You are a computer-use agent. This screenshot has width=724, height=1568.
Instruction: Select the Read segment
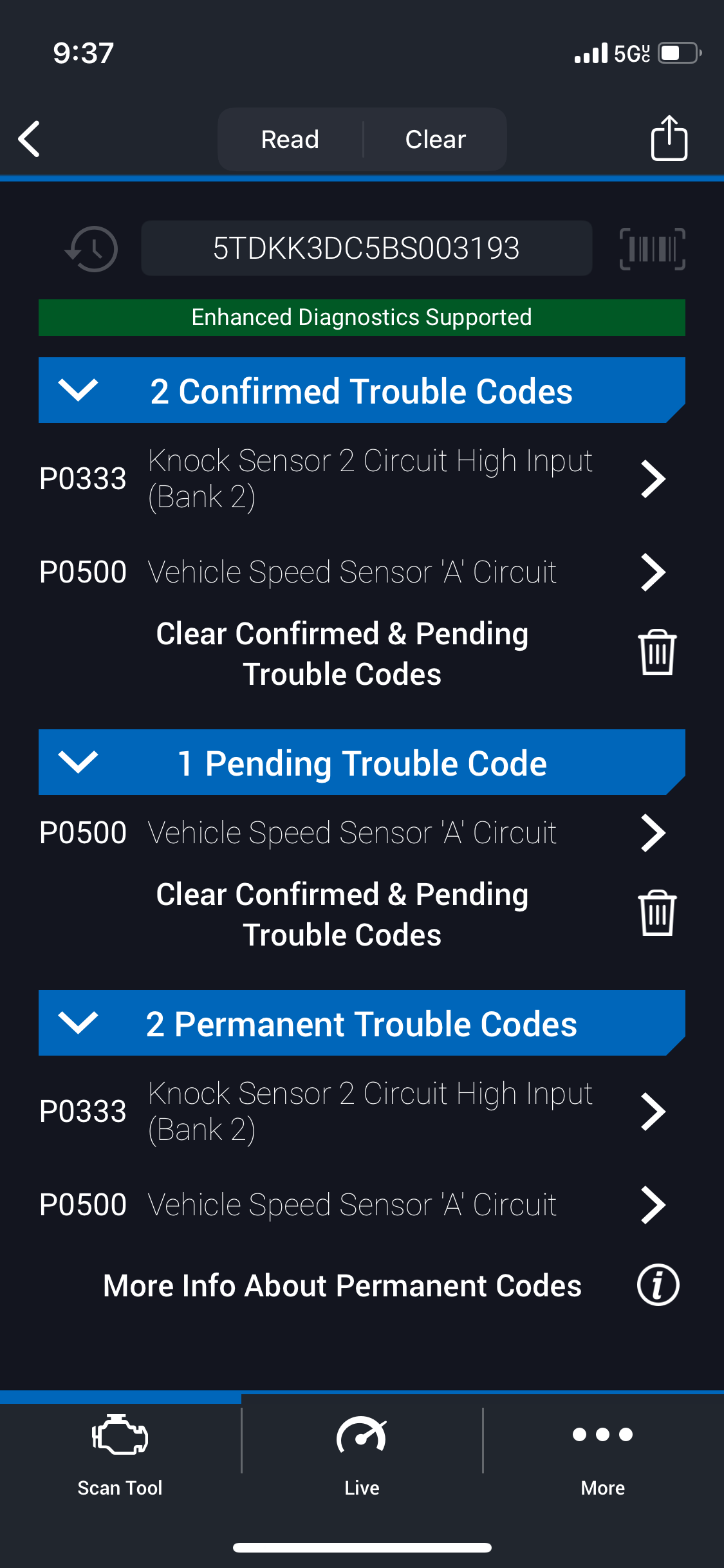(290, 139)
